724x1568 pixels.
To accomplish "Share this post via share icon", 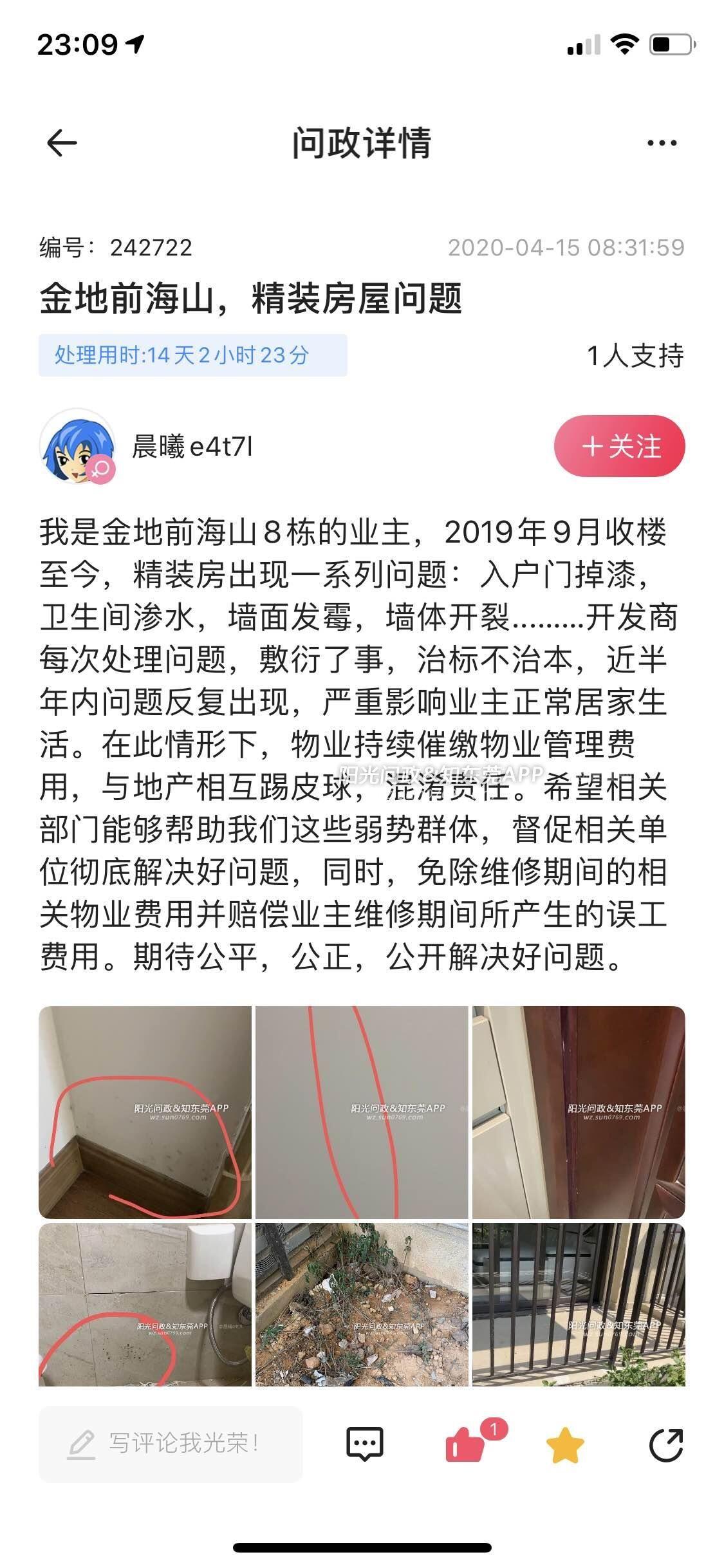I will pyautogui.click(x=665, y=1445).
